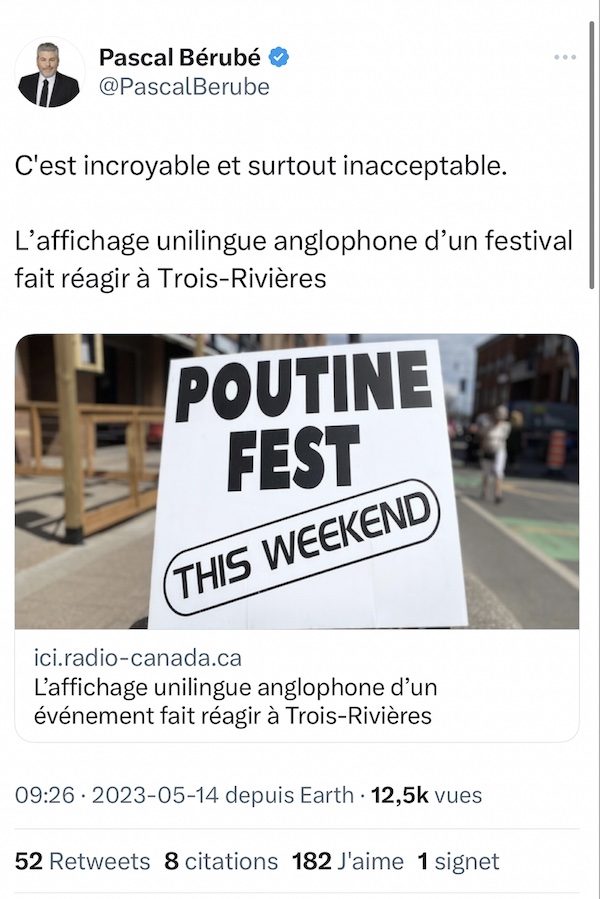View the 8 citations list
The width and height of the screenshot is (600, 899).
221,861
